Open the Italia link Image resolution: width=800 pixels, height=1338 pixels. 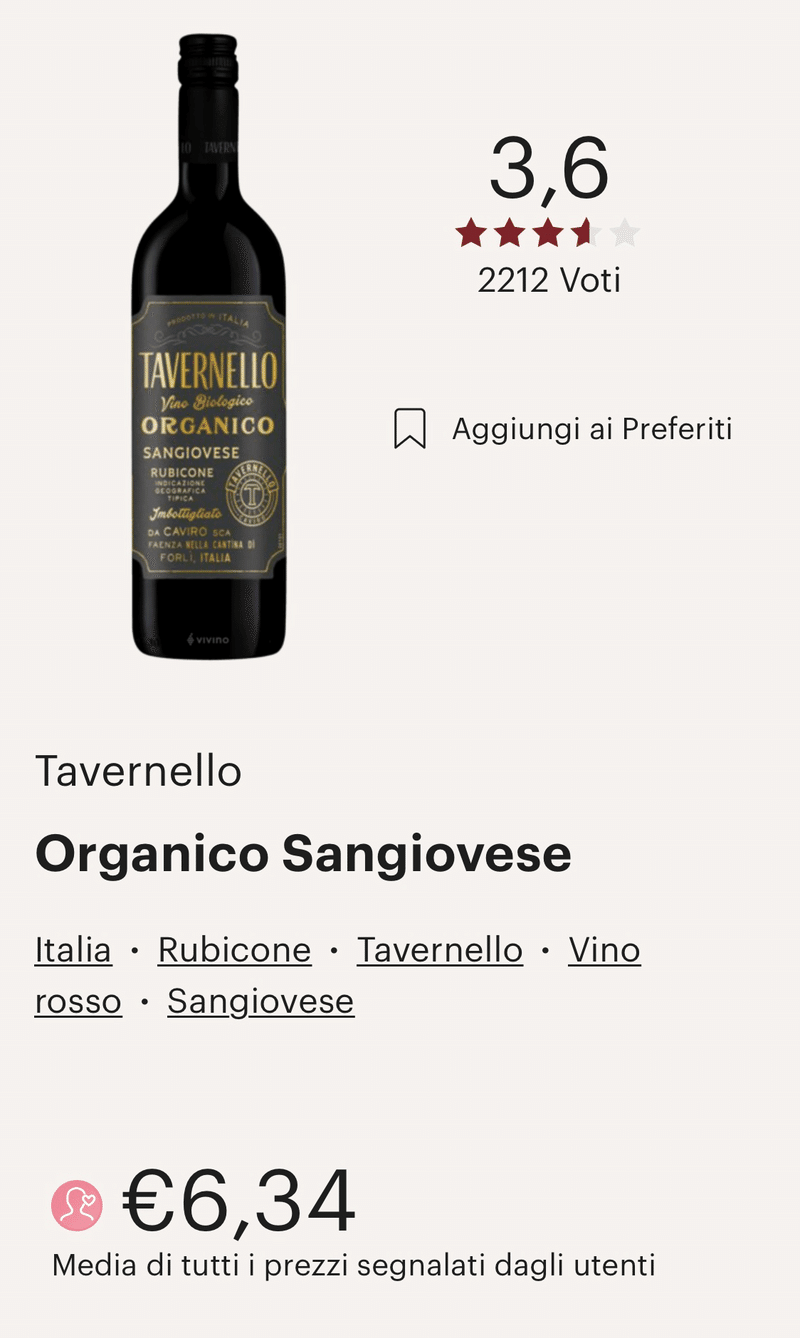[x=72, y=950]
